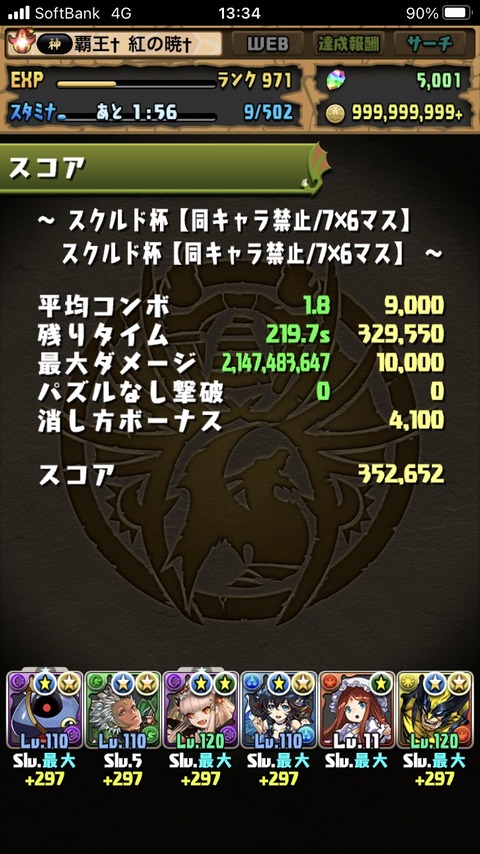Tap the サーチ search button

click(x=429, y=44)
